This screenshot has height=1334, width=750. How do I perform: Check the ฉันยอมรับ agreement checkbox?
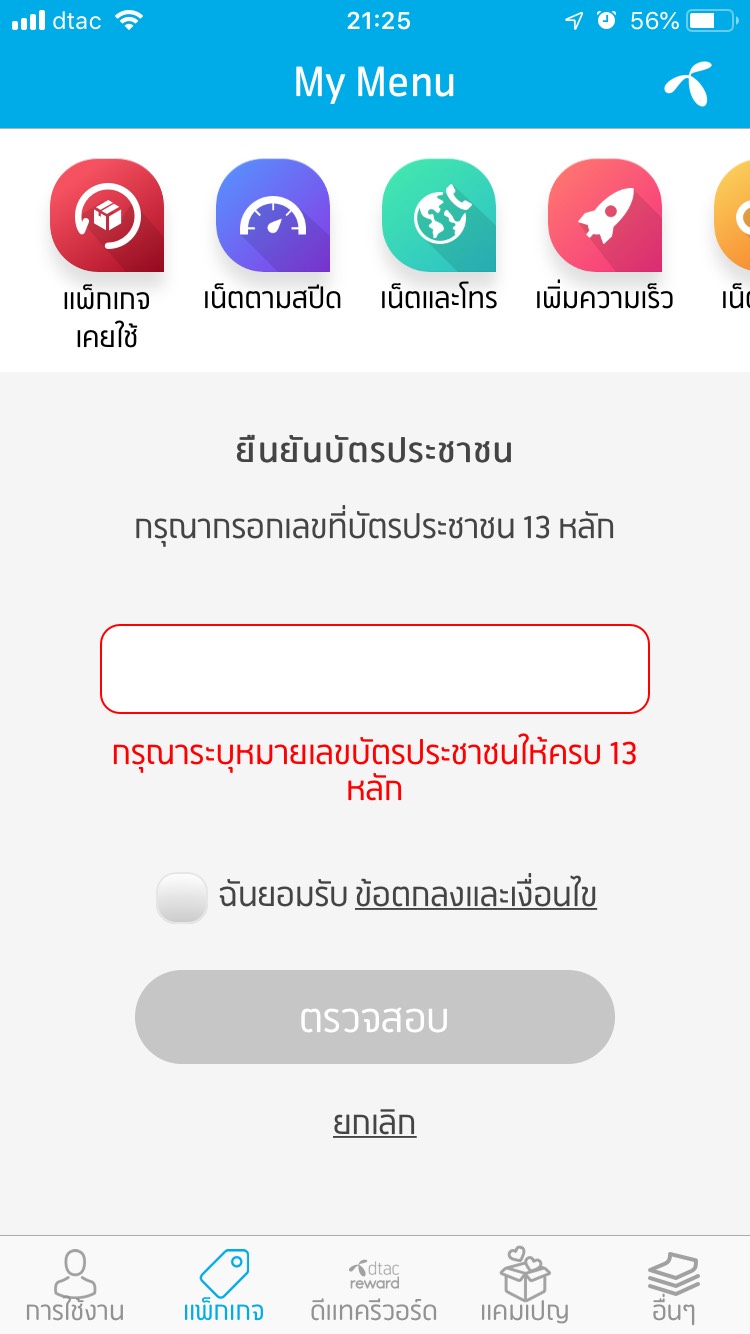(x=182, y=897)
